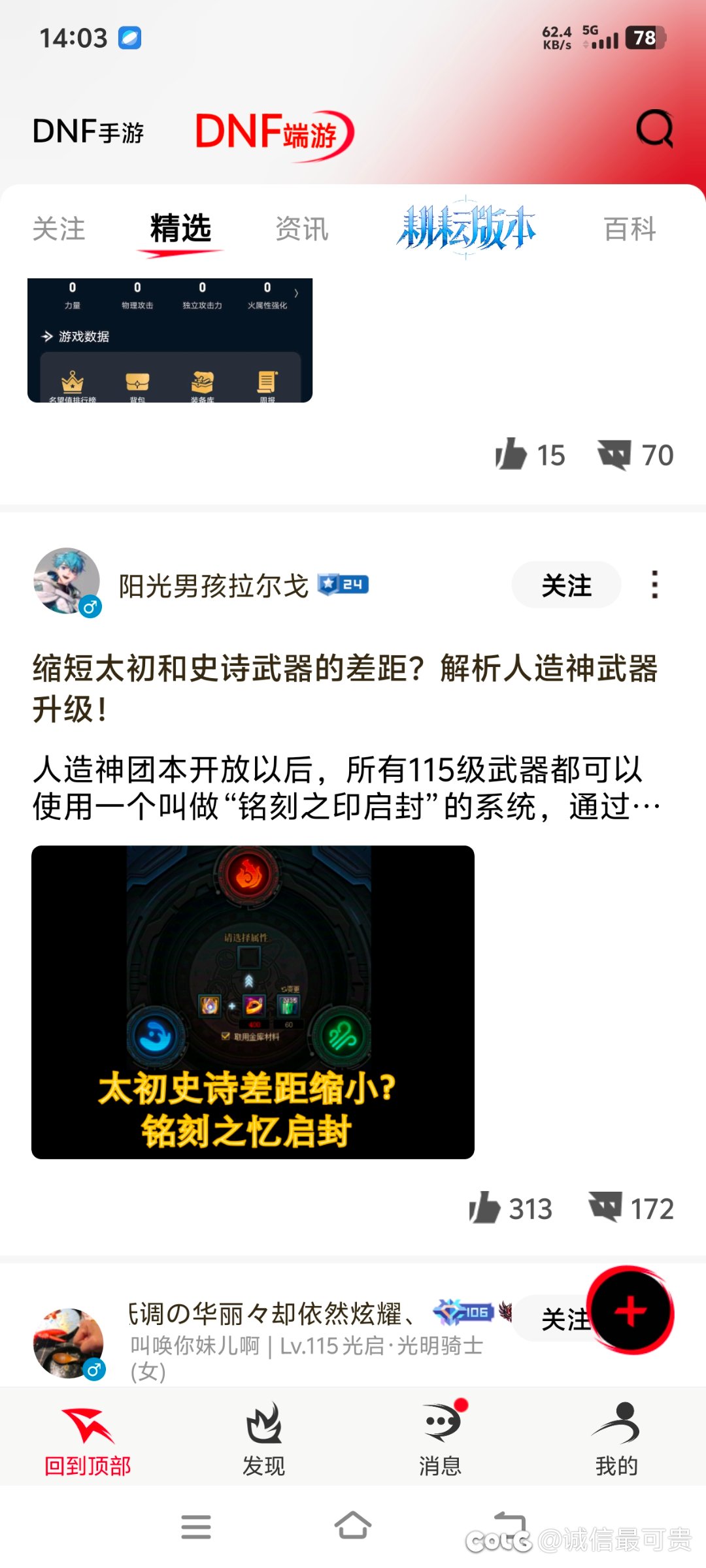Screen dimensions: 706x1568
Task: View the 172 comments on the weapon post
Action: [631, 1208]
